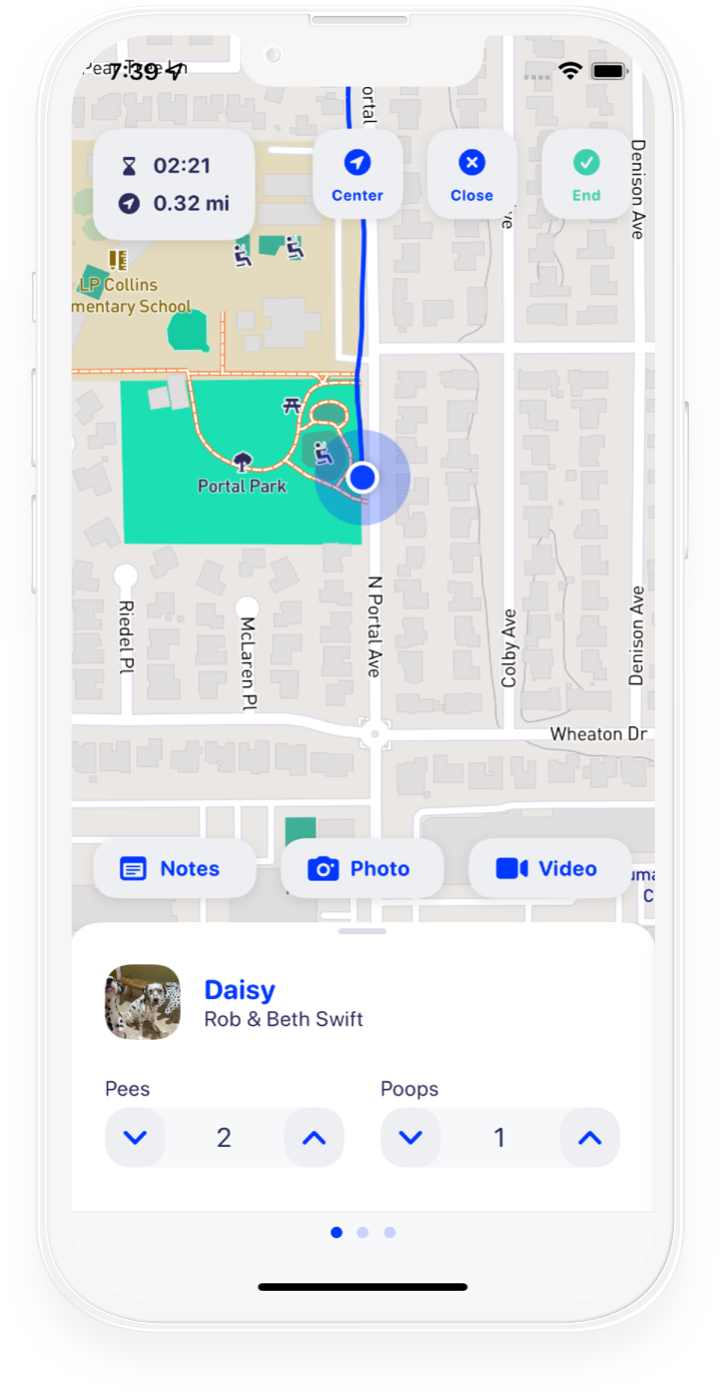720x1393 pixels.
Task: Select the second page indicator dot
Action: [362, 1232]
